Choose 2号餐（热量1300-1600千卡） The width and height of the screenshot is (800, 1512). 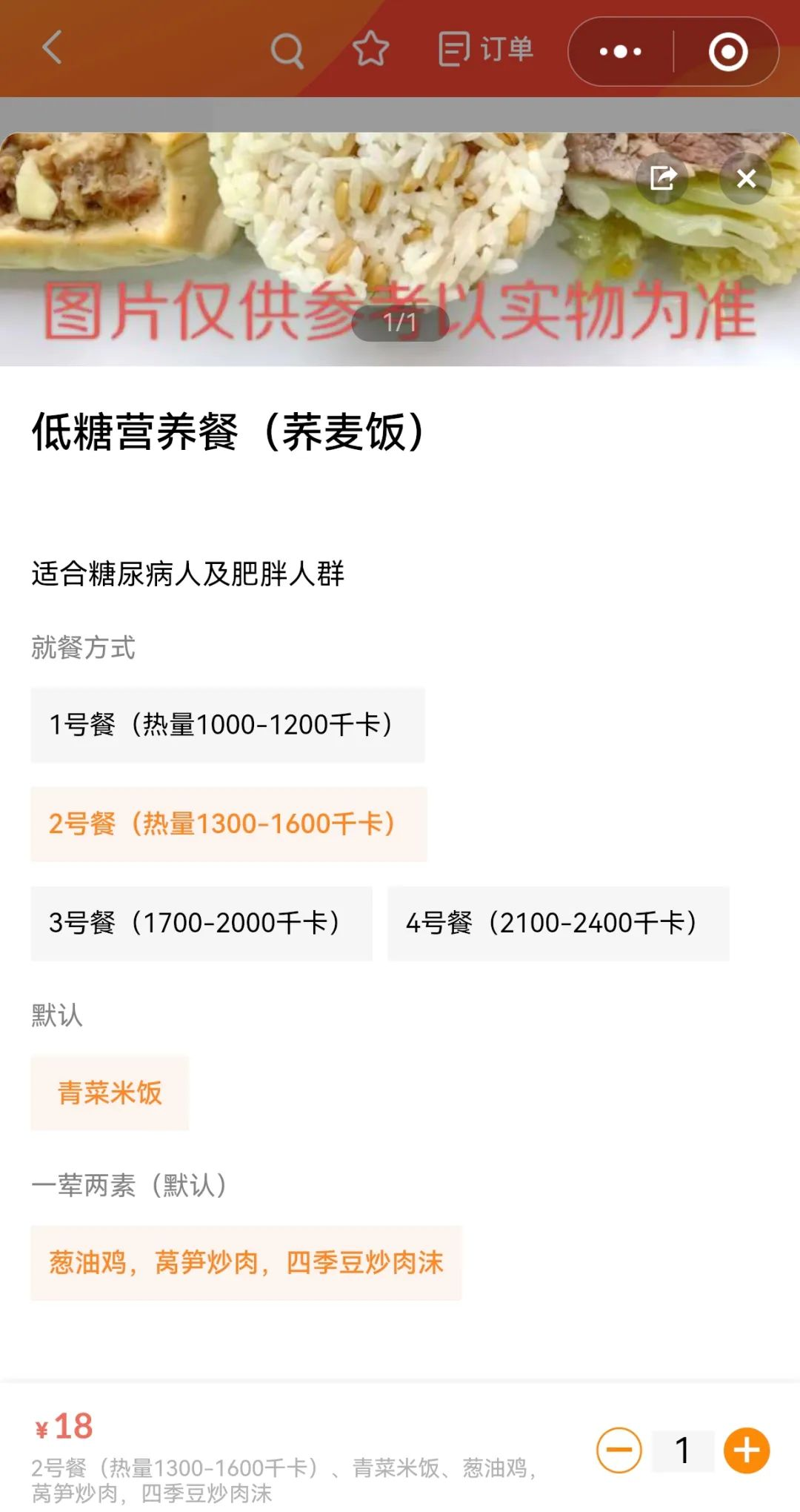(229, 824)
